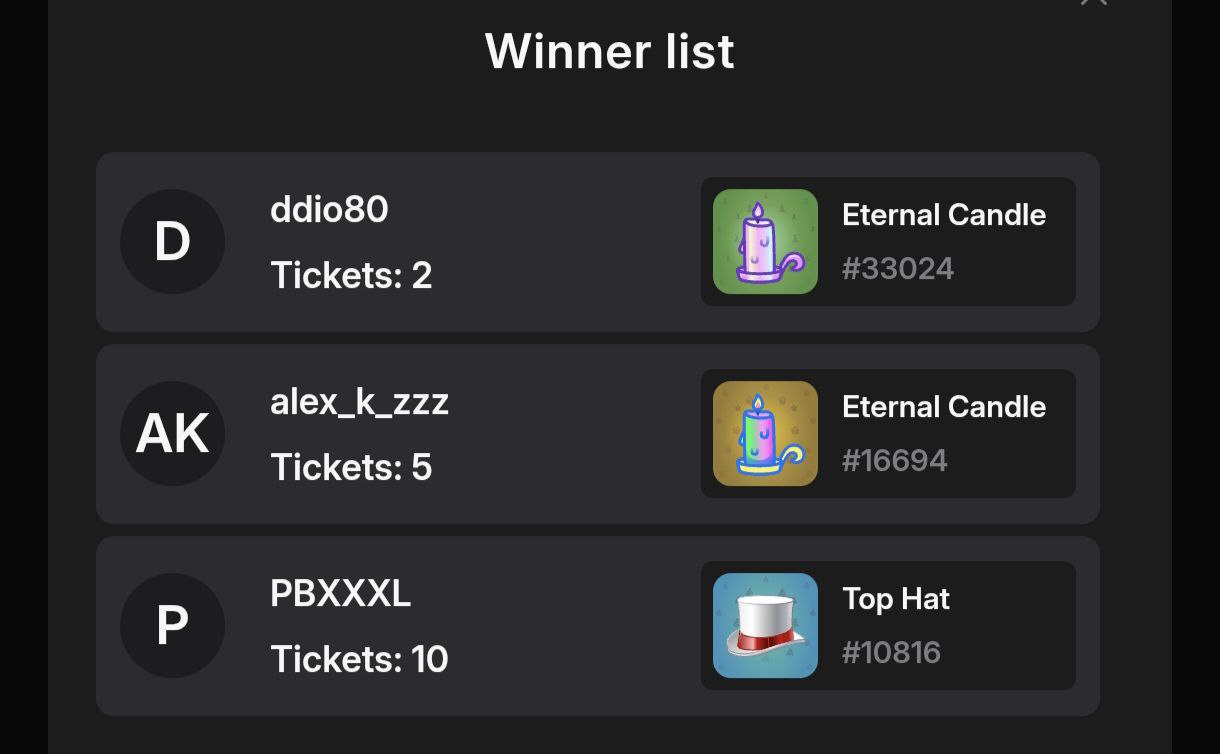Open Eternal Candle #33024 gift card

pos(888,242)
